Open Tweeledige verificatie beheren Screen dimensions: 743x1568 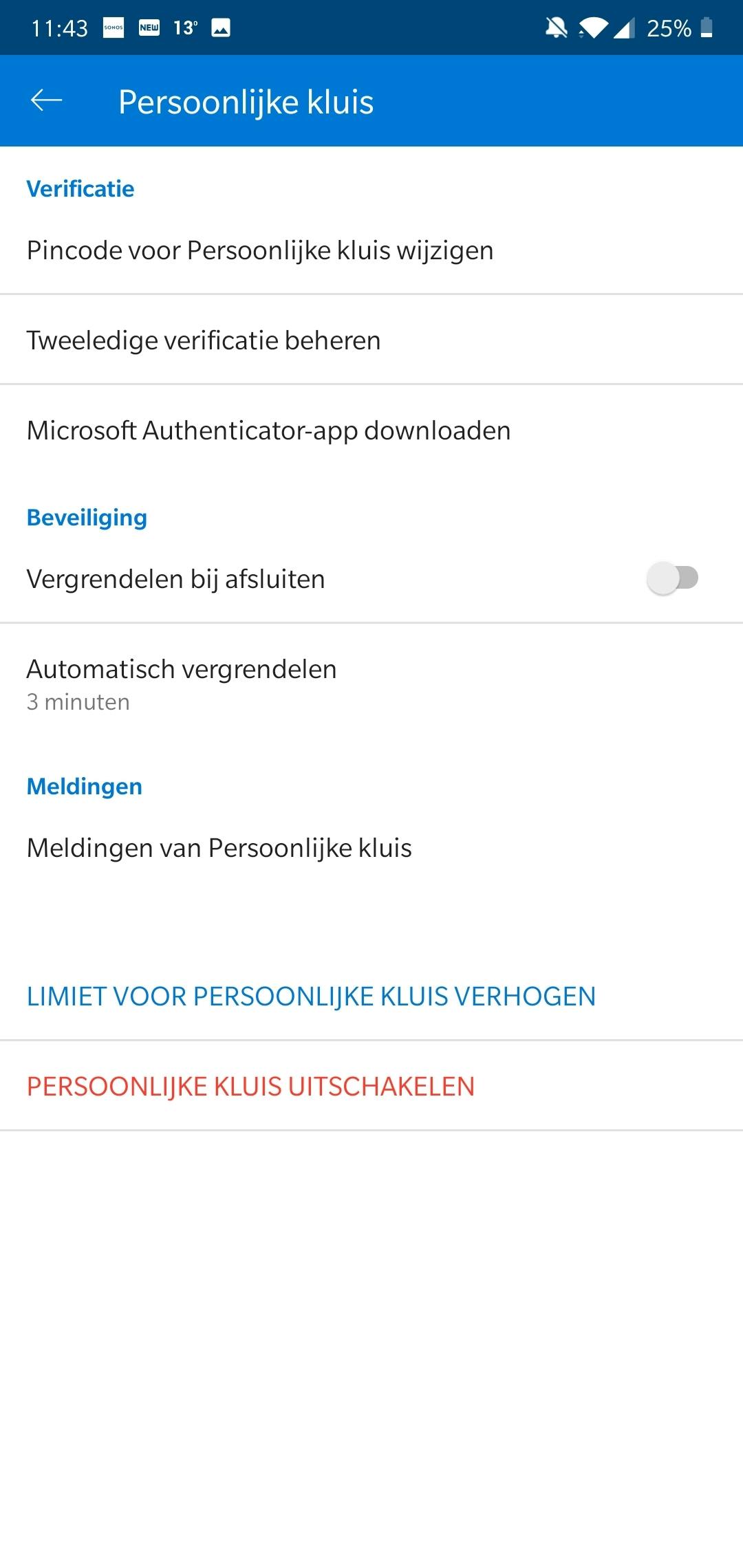[204, 340]
